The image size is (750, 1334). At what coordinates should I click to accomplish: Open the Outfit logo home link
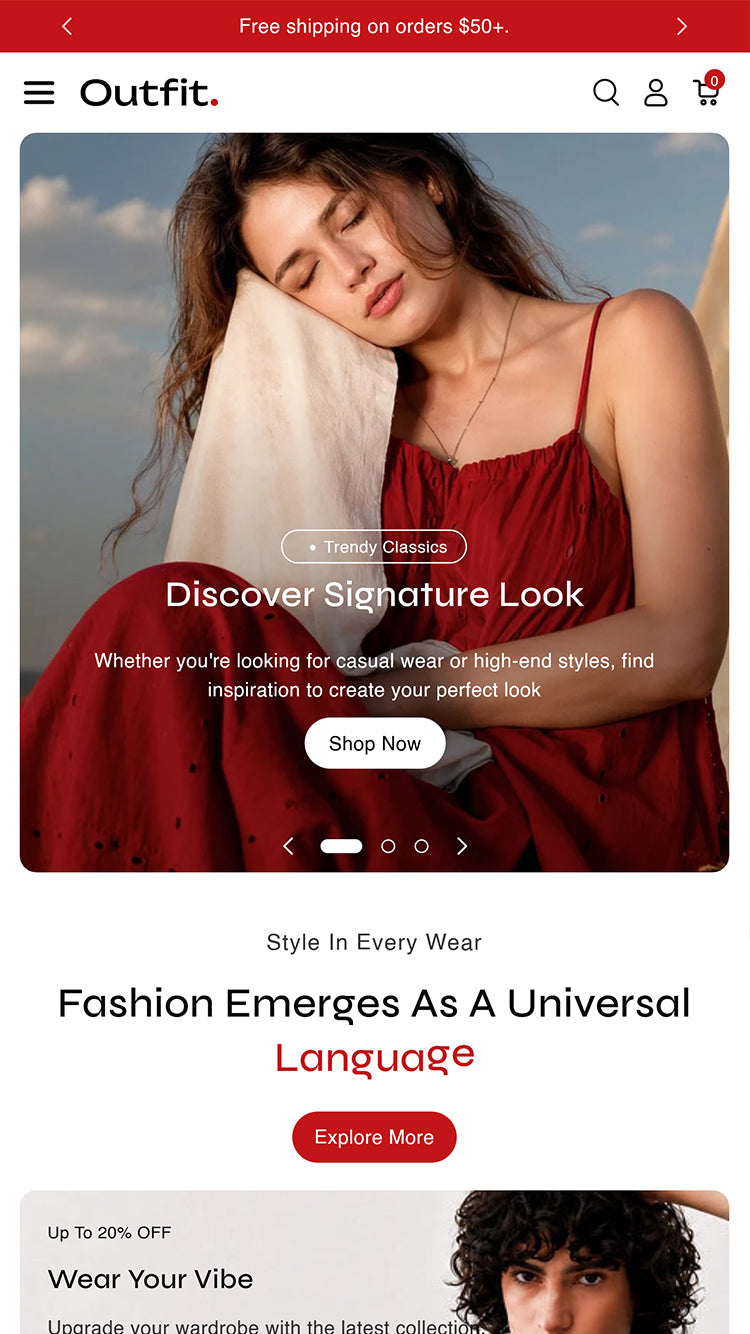pyautogui.click(x=149, y=93)
